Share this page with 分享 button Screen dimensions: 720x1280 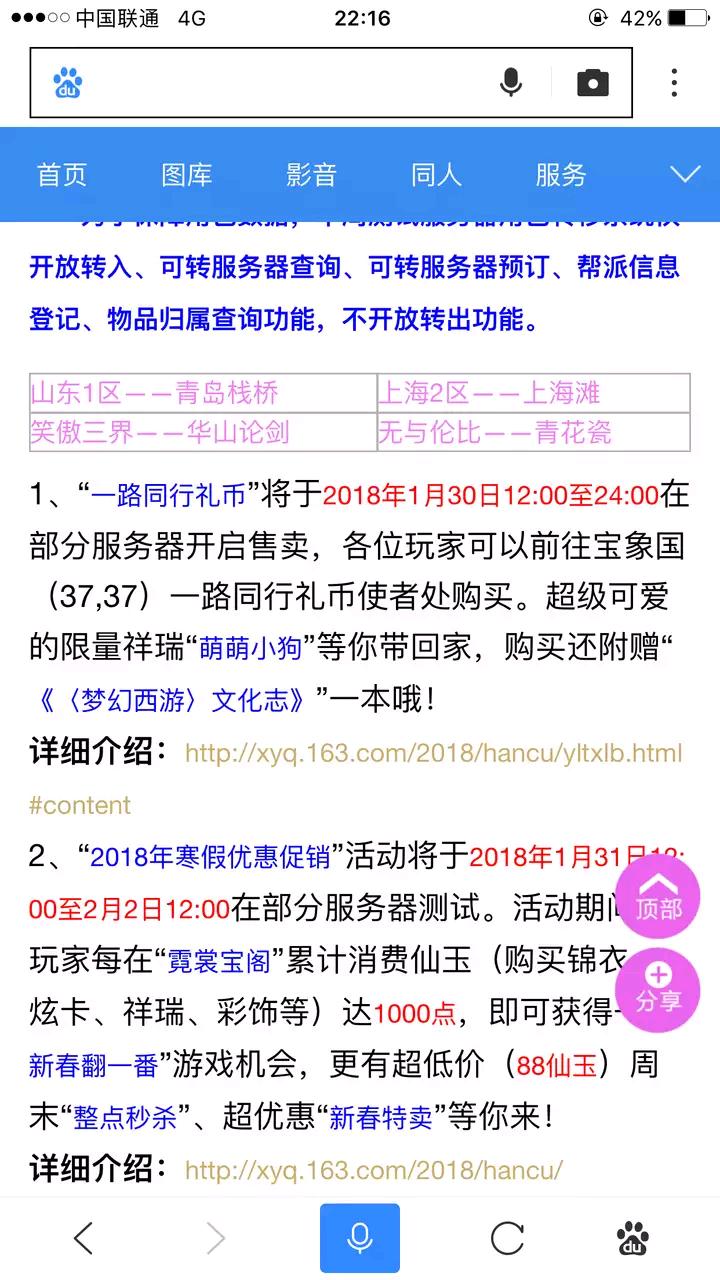tap(658, 988)
